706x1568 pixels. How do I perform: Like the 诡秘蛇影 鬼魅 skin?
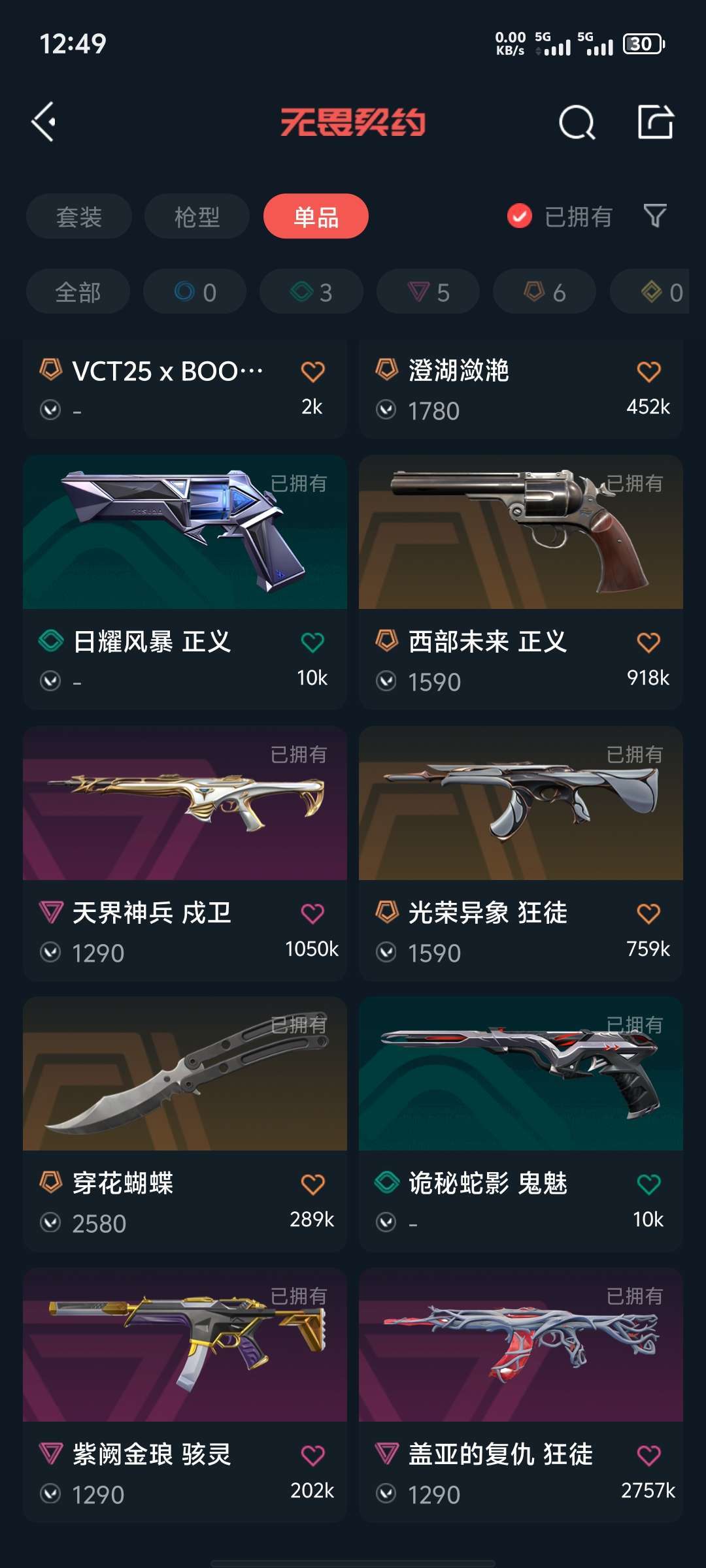pos(648,1184)
